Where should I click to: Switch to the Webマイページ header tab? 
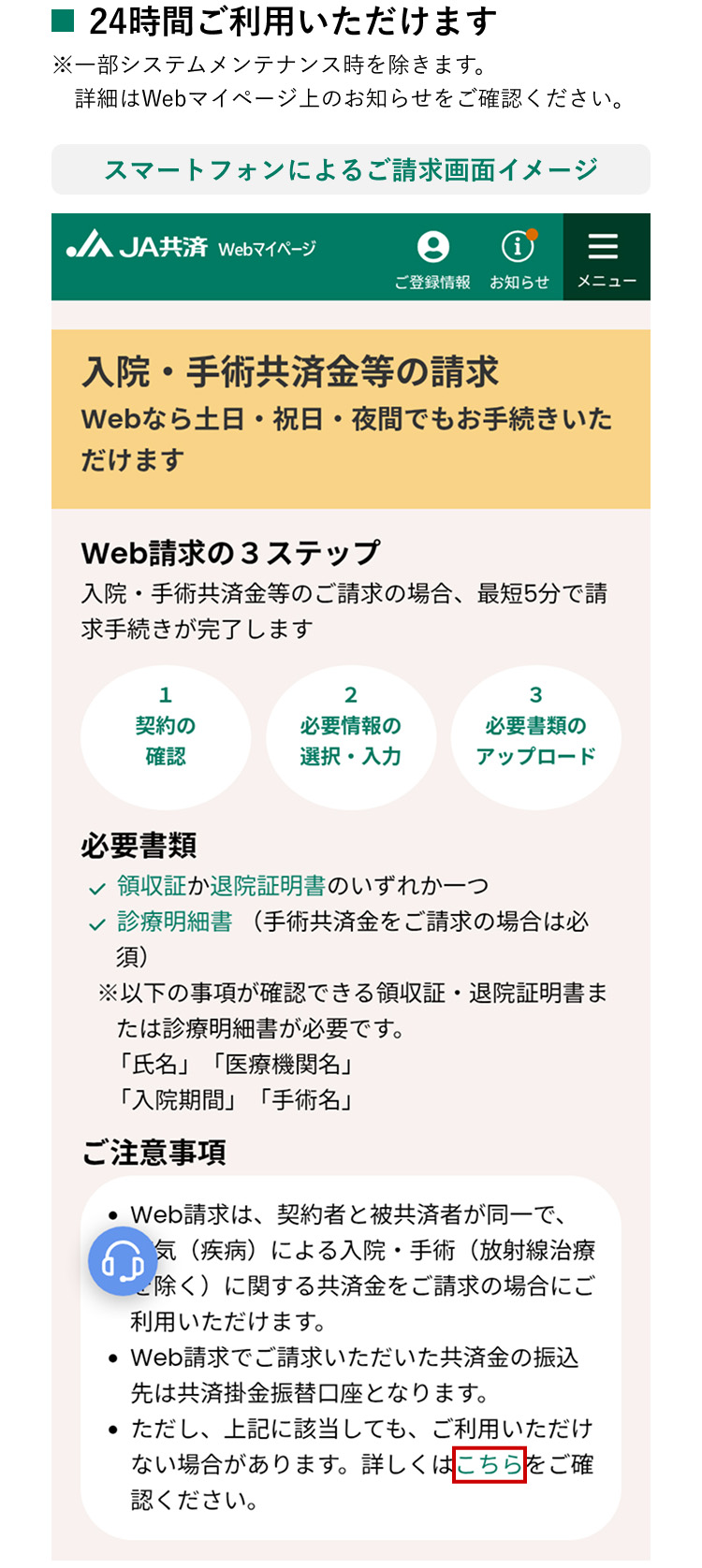268,247
